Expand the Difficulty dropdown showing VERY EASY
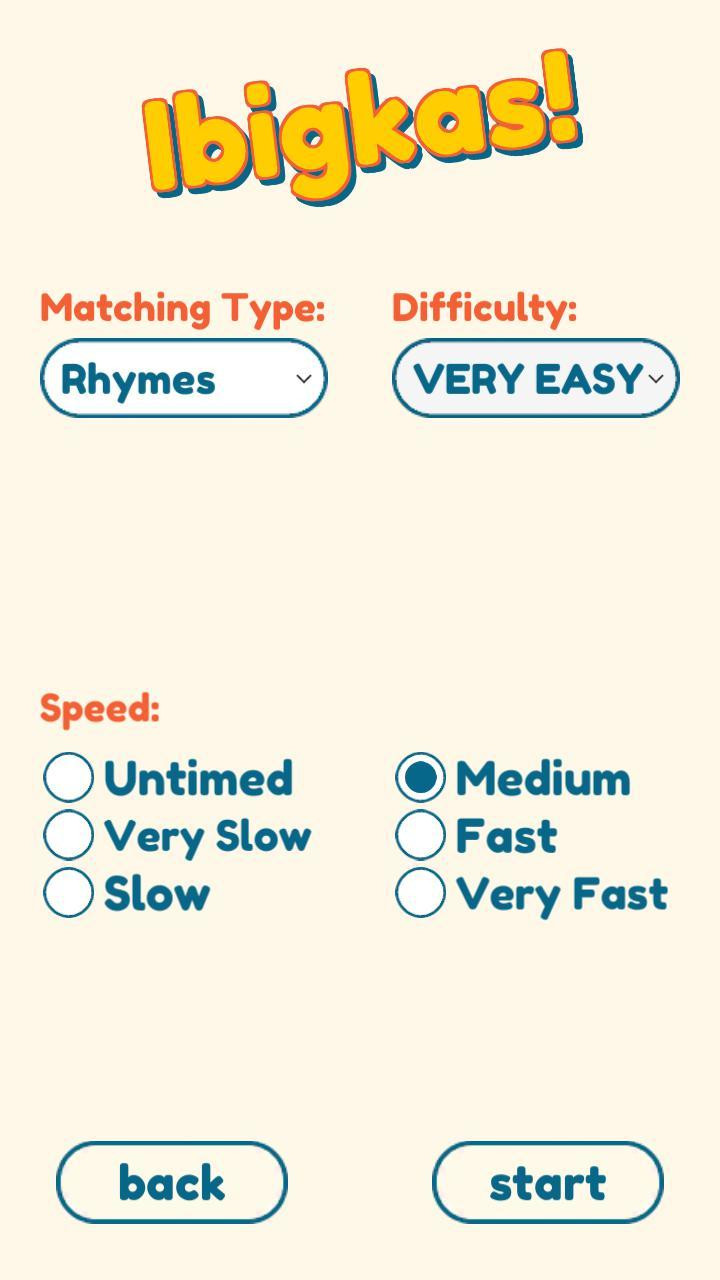 (536, 378)
